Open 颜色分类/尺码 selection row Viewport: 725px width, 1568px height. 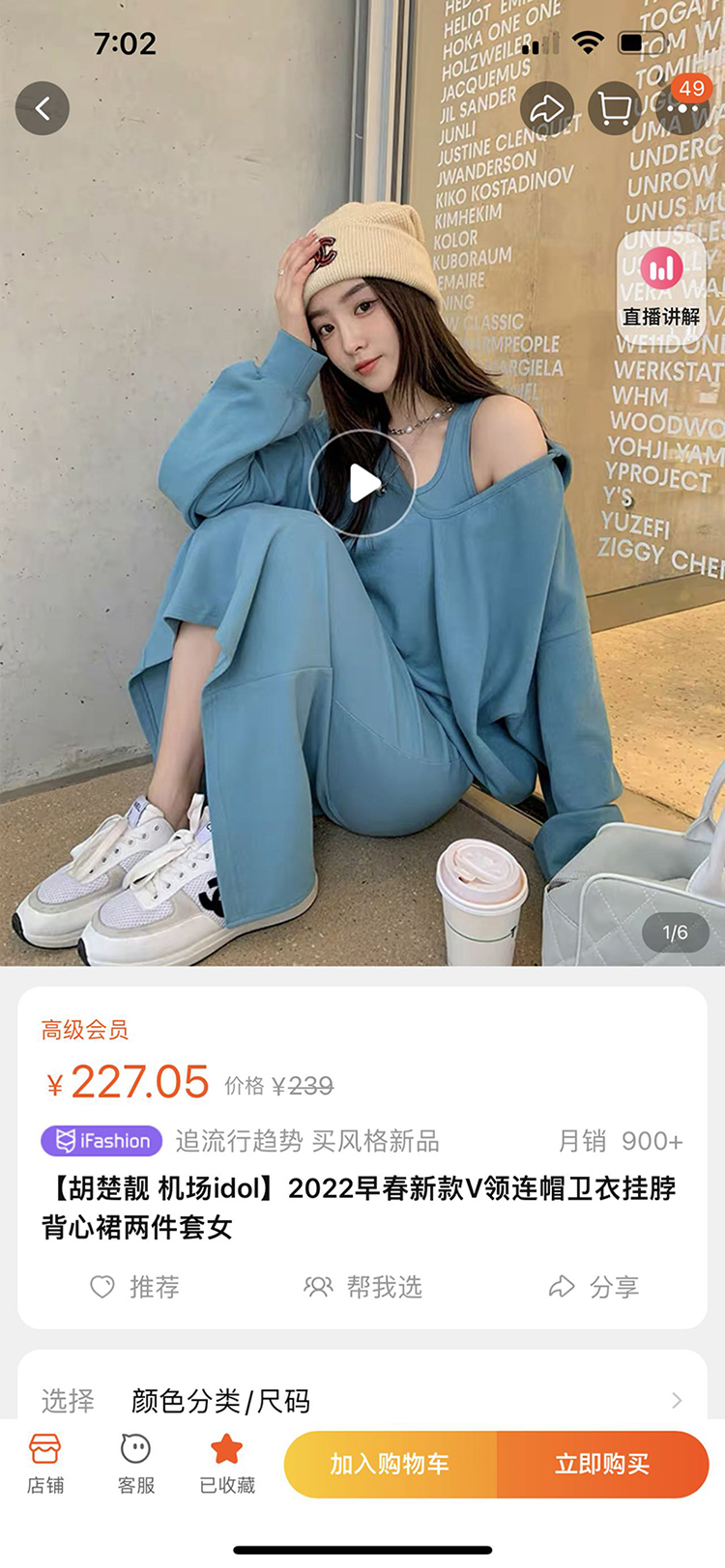[362, 1400]
